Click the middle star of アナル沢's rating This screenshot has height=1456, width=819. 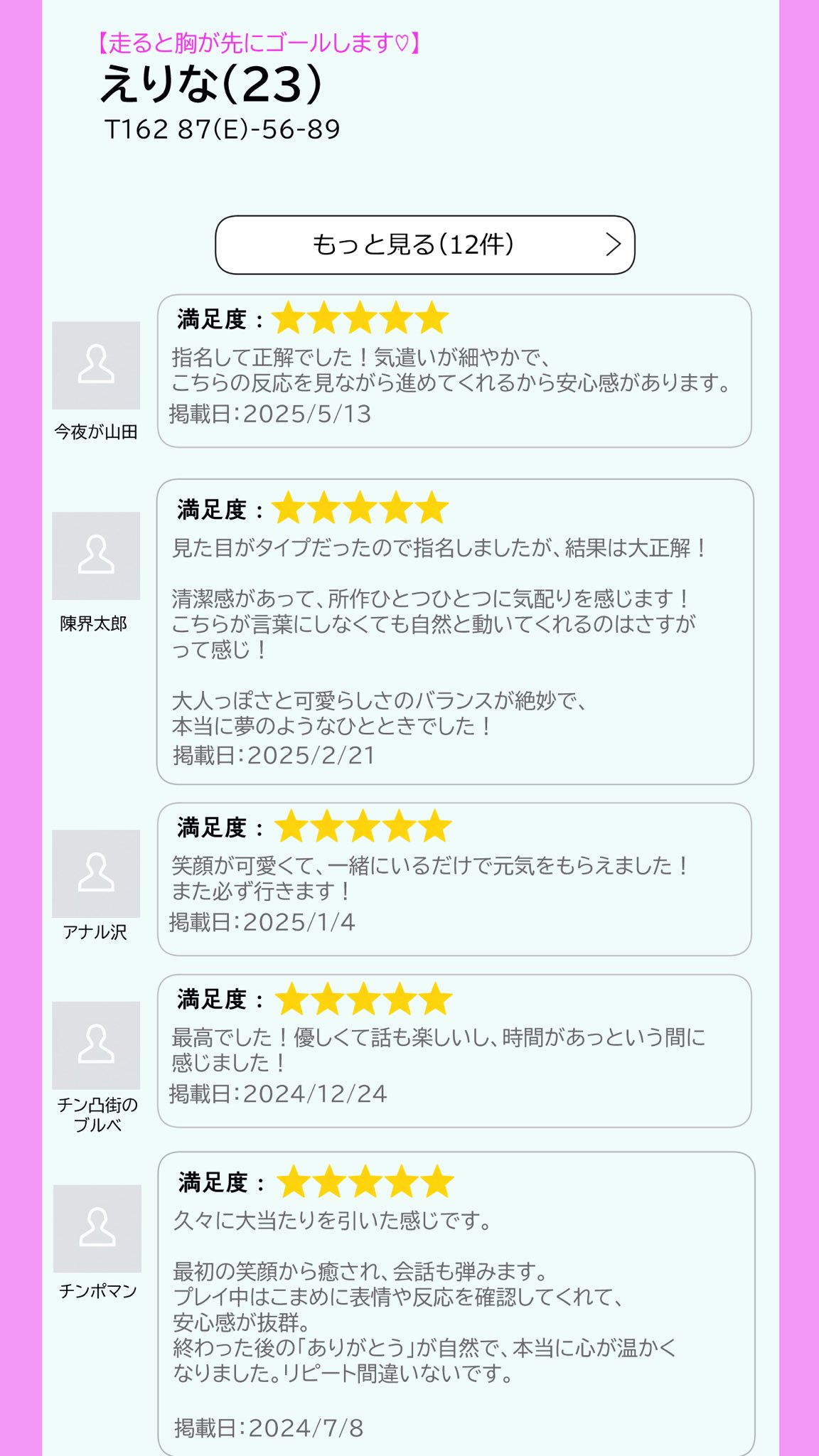click(x=364, y=830)
